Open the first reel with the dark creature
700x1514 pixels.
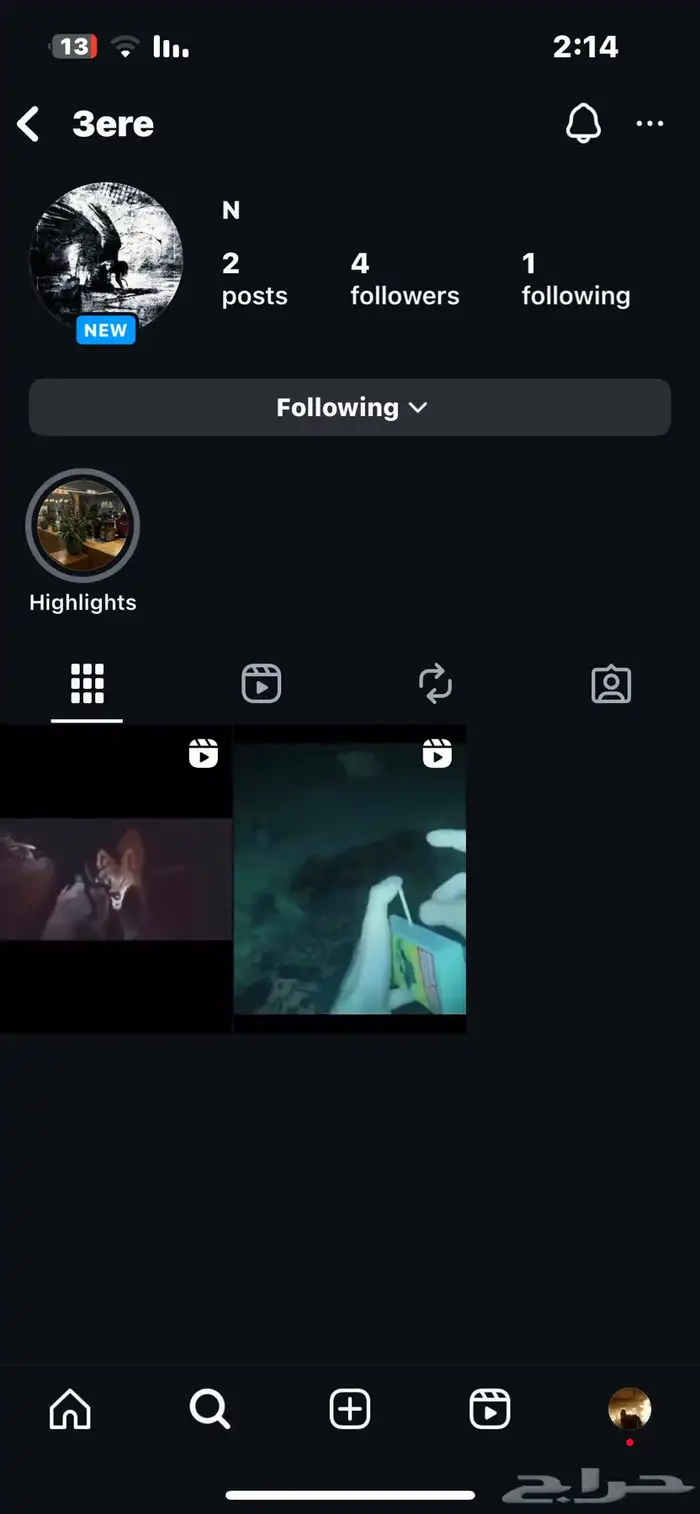[116, 878]
